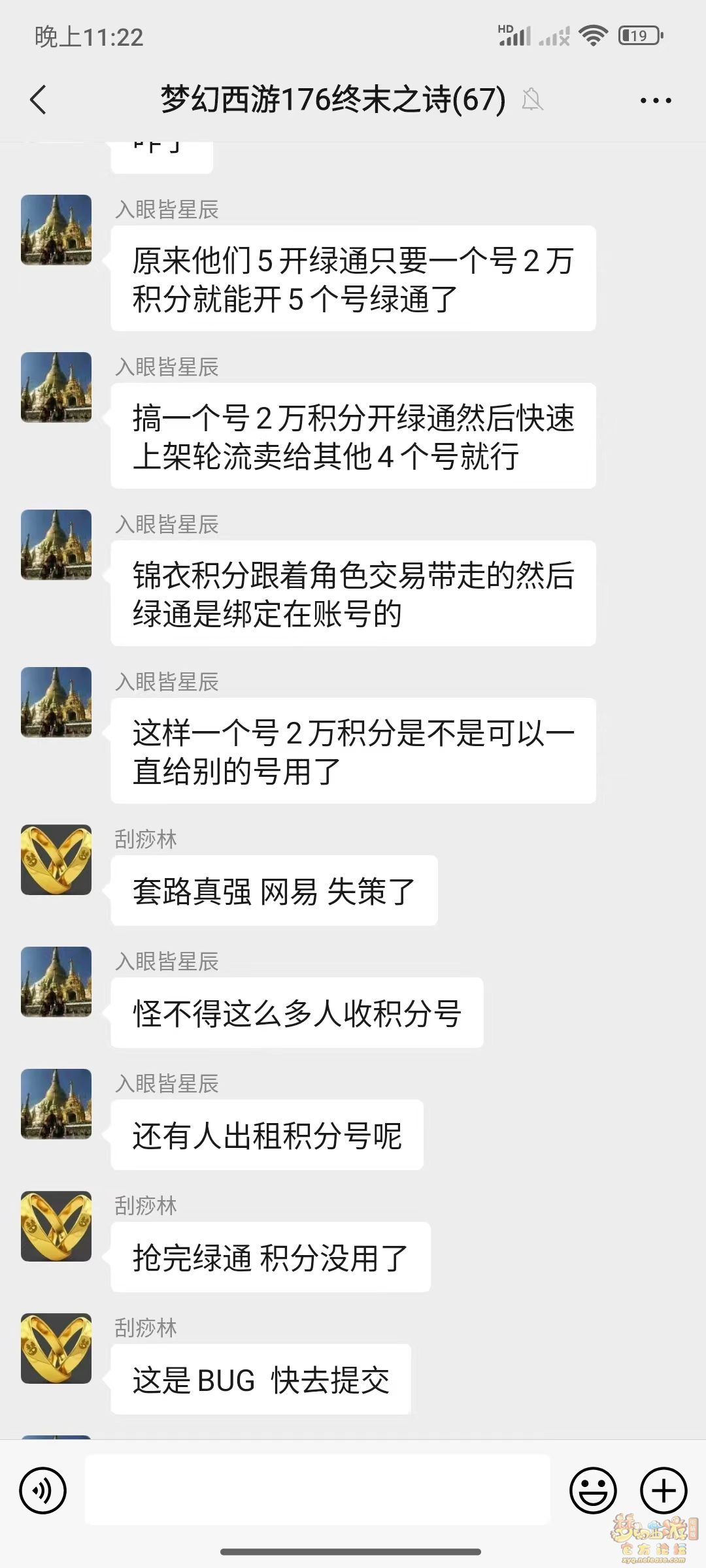Screen dimensions: 706x1568
Task: Tap 刮痧林's avatar beside 套路真强 message
Action: pos(56,860)
